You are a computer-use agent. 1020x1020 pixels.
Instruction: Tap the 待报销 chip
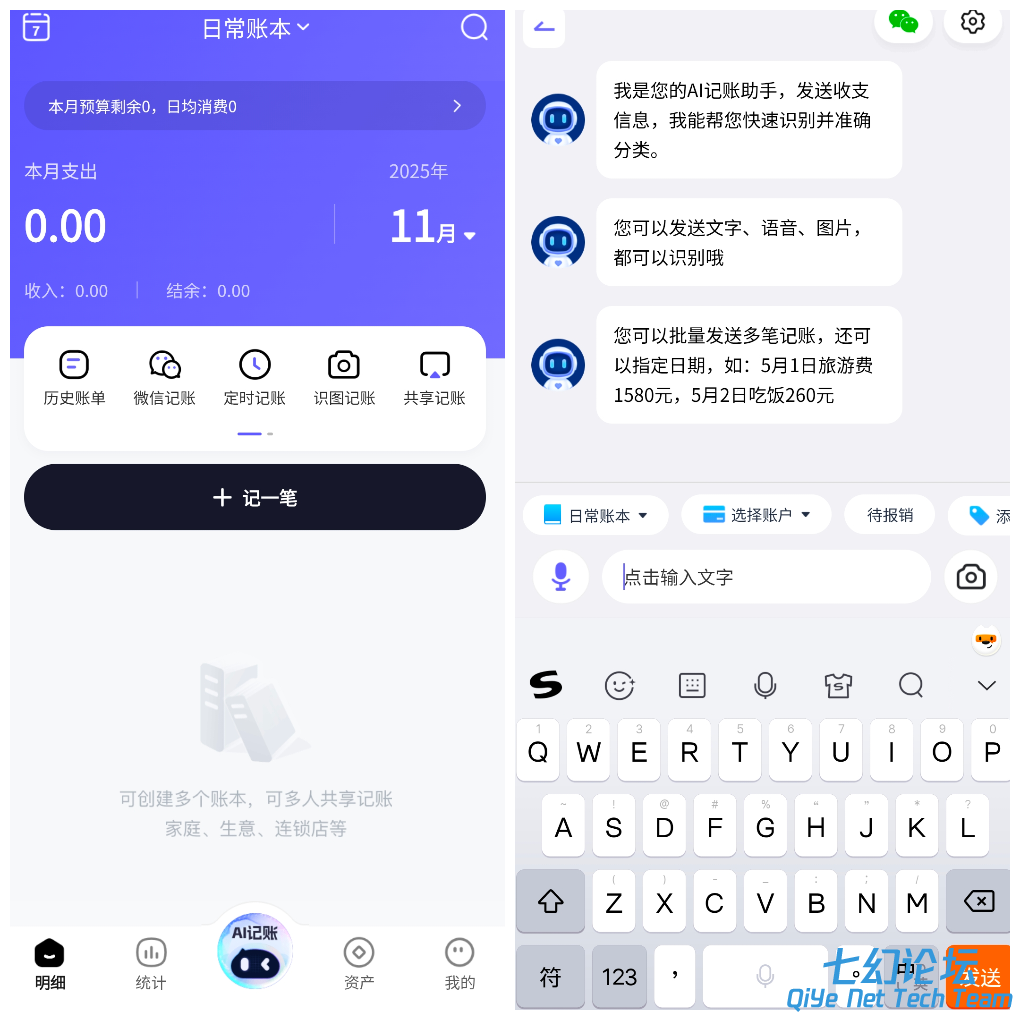890,515
